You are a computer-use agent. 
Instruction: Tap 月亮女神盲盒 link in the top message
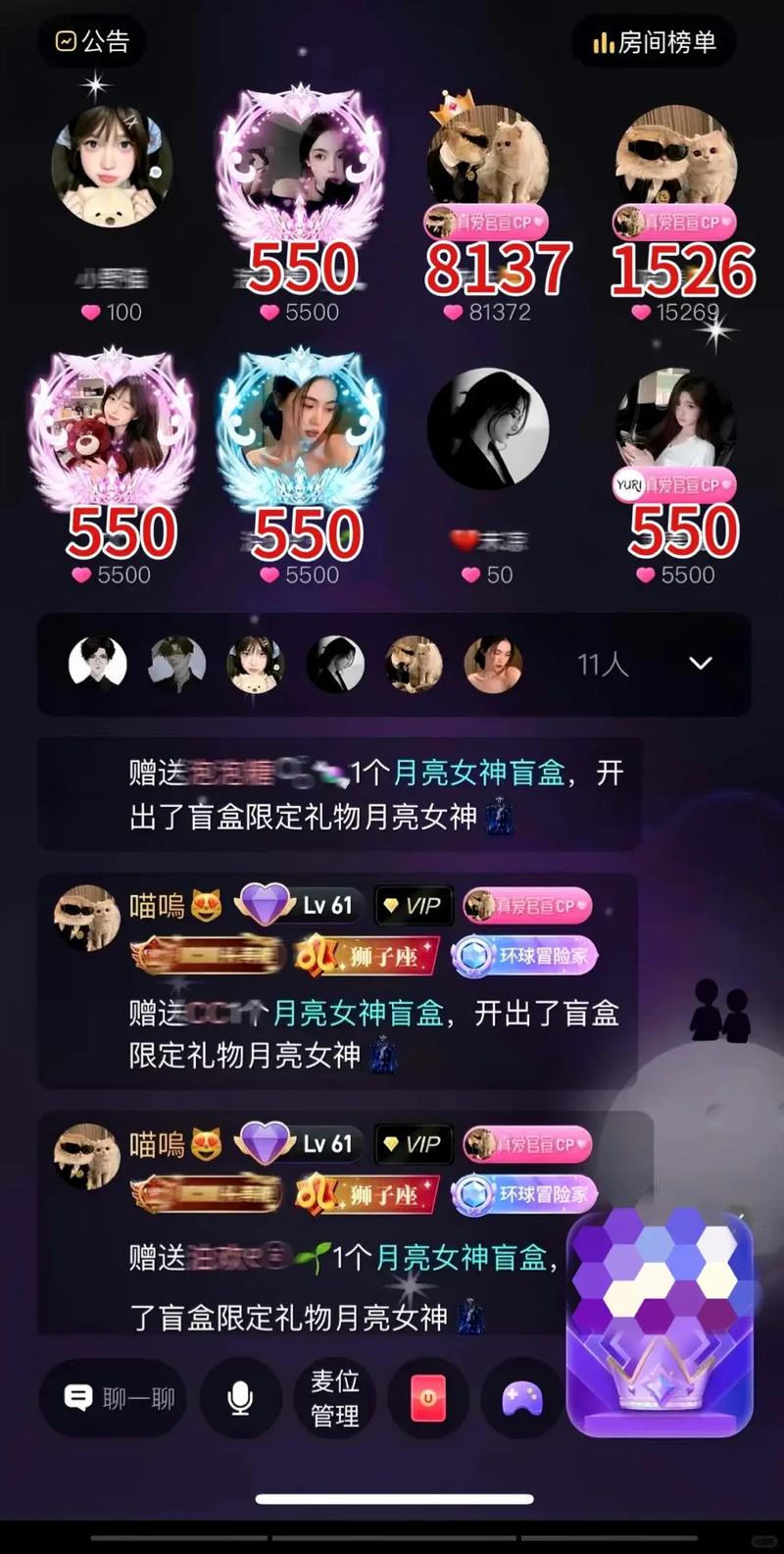[x=479, y=774]
